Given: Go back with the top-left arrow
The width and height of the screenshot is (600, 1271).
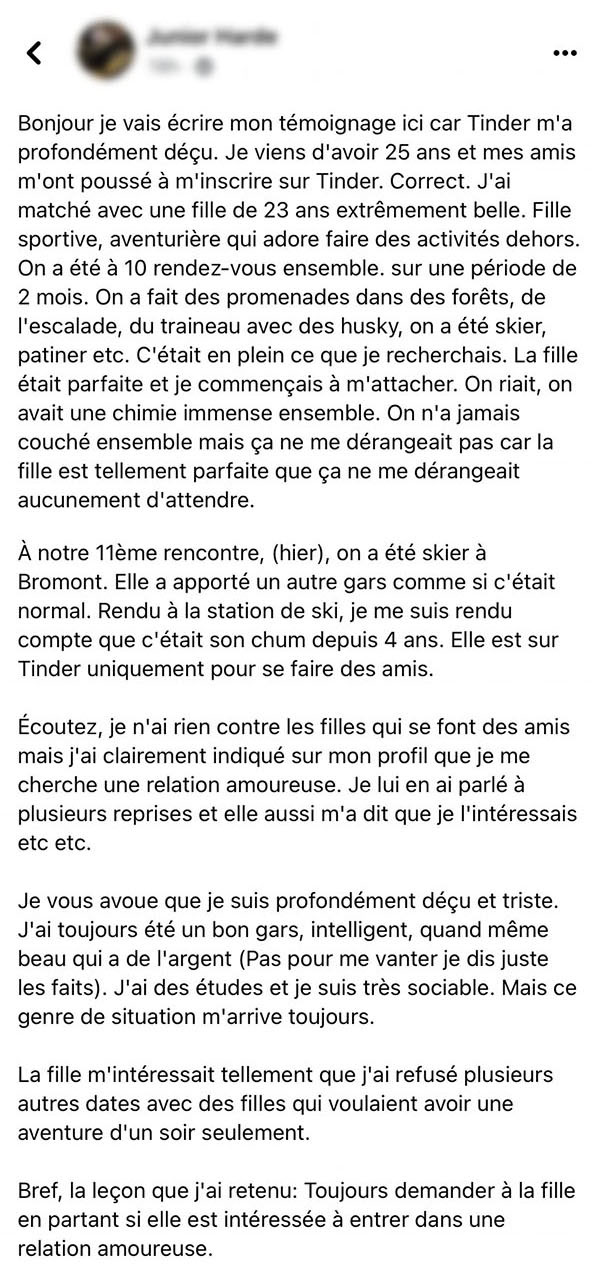Looking at the screenshot, I should (34, 53).
